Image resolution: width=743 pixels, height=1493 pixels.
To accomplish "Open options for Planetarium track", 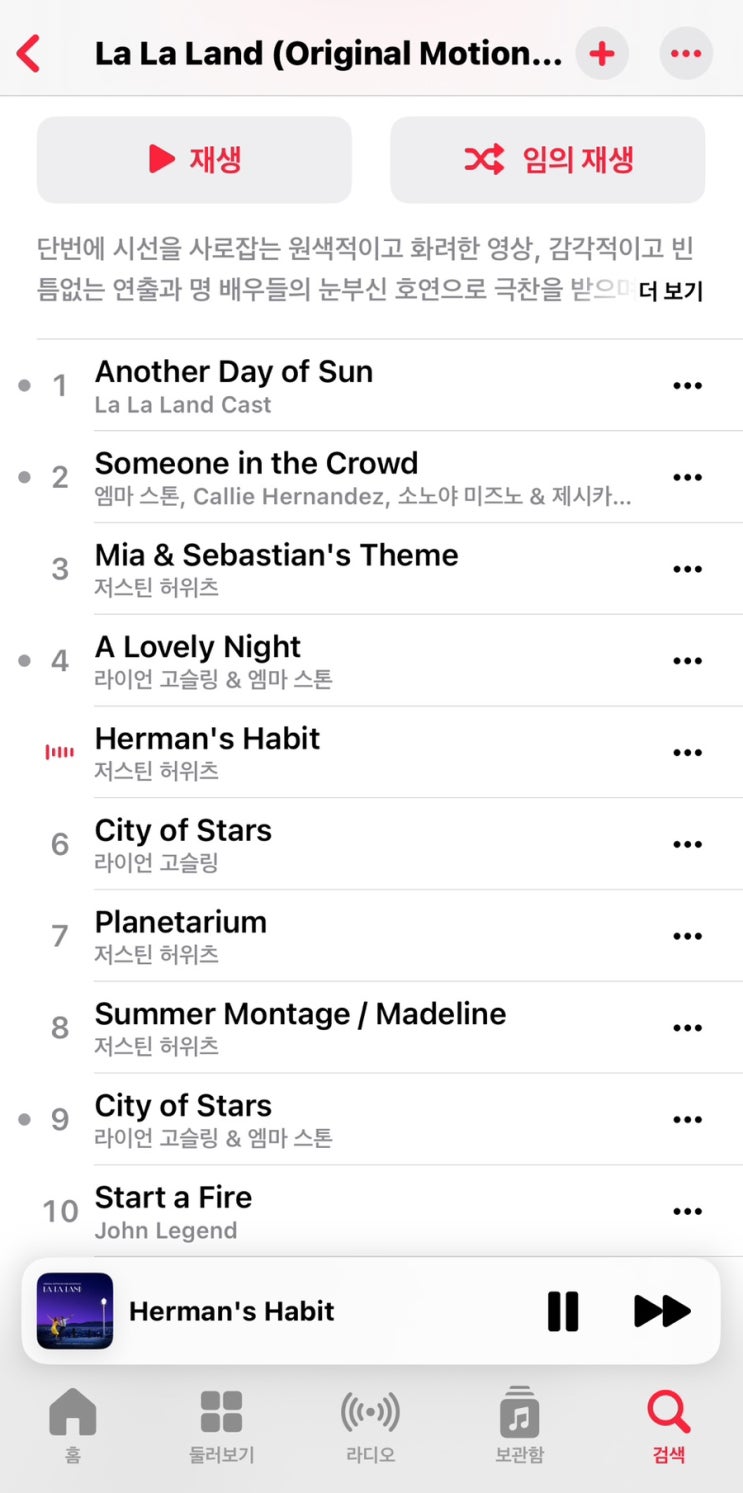I will pyautogui.click(x=687, y=936).
